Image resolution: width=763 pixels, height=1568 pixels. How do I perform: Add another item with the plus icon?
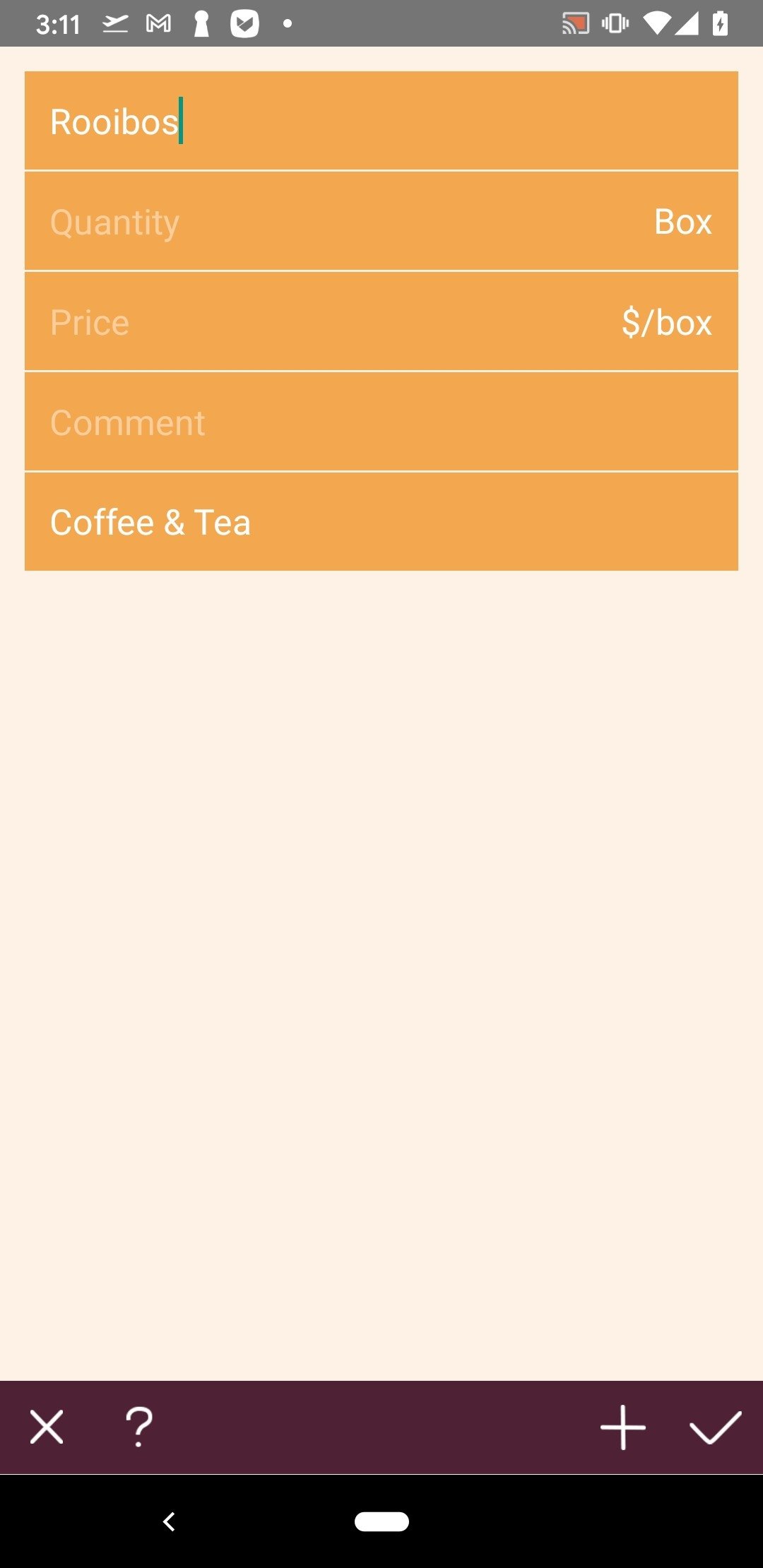(x=623, y=1427)
